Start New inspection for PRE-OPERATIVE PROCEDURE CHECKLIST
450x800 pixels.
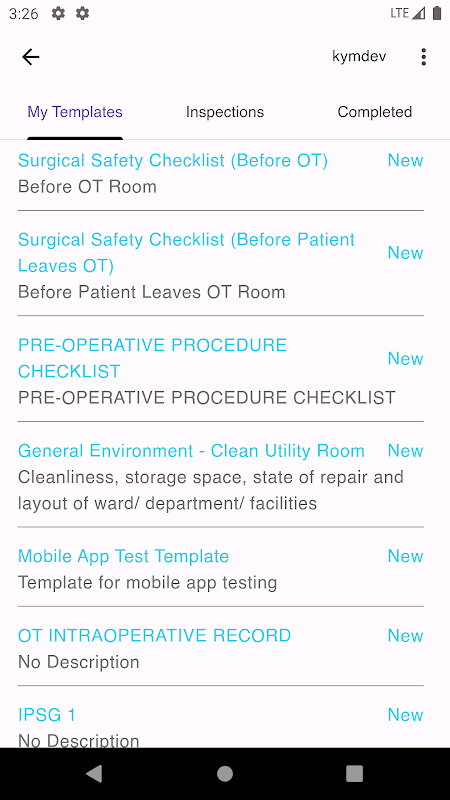click(x=405, y=358)
